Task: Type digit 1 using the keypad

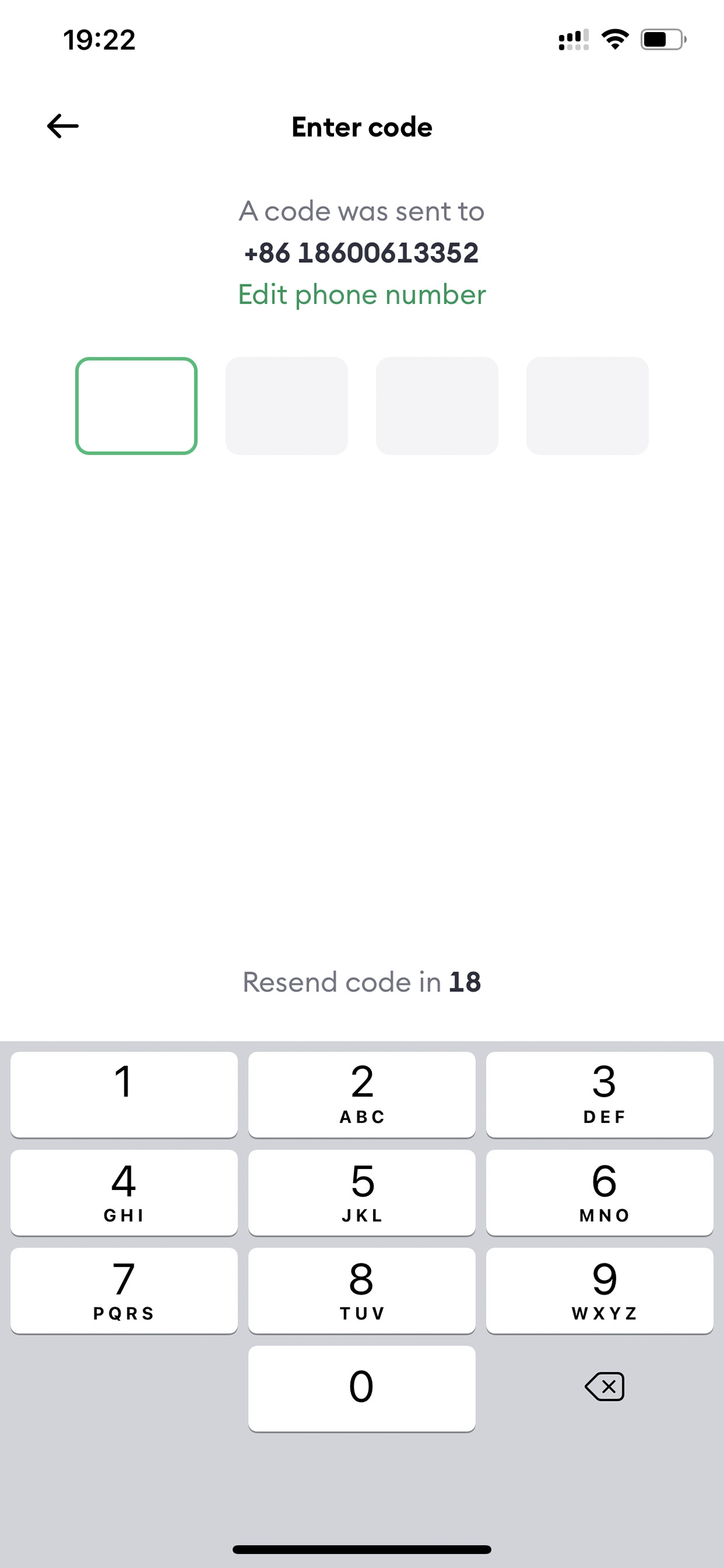Action: click(124, 1094)
